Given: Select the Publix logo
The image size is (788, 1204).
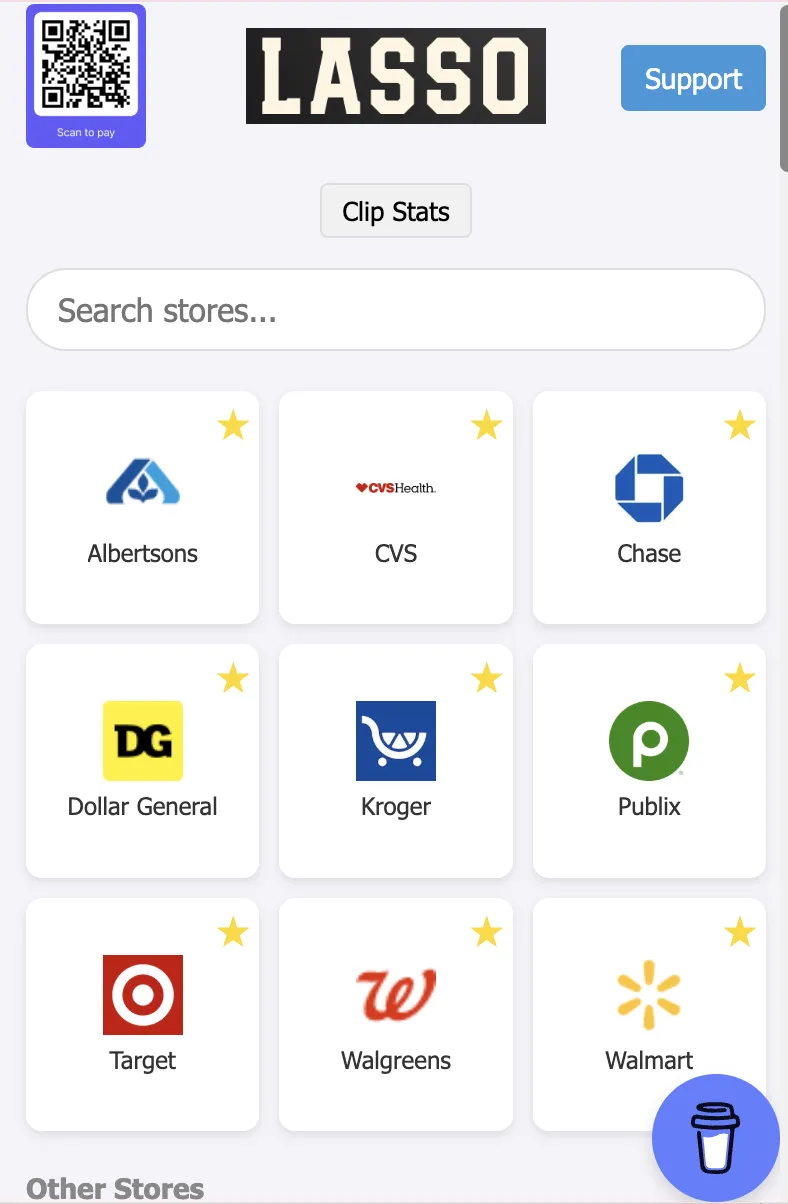Looking at the screenshot, I should pos(648,741).
